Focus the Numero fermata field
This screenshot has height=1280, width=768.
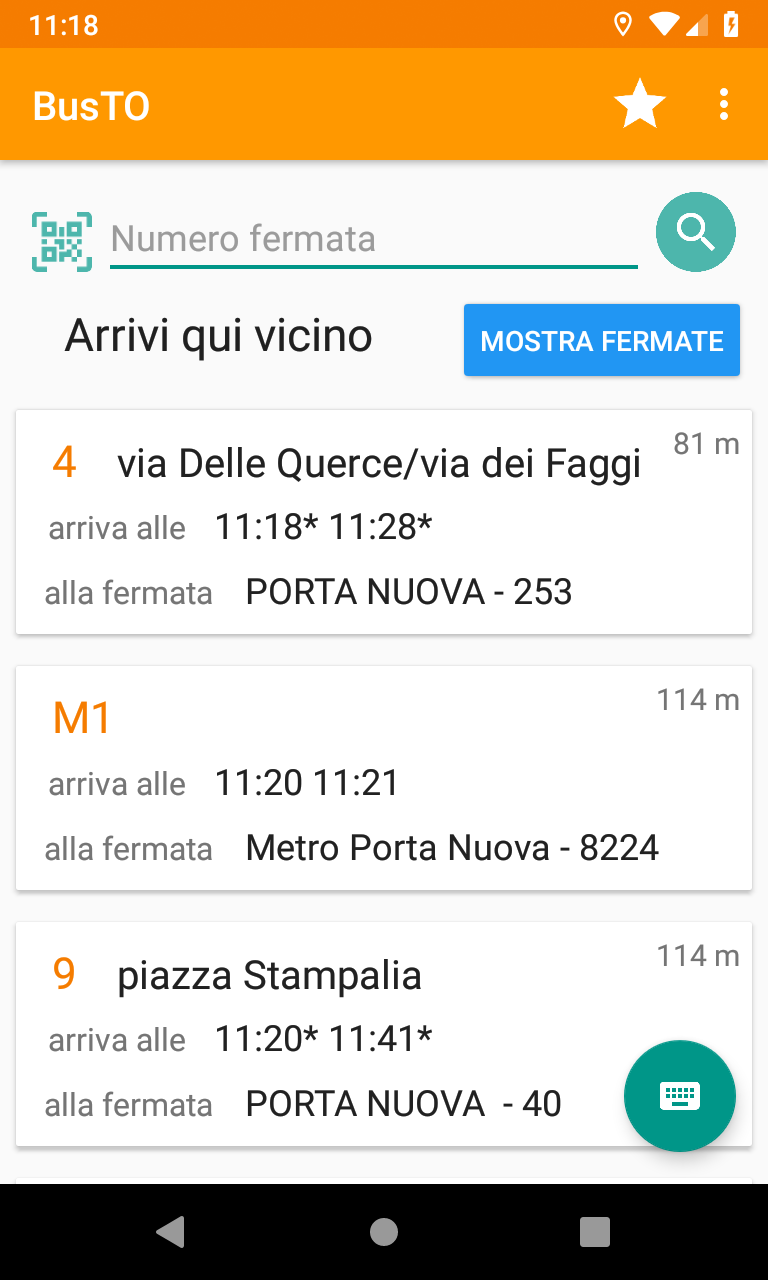click(x=372, y=240)
